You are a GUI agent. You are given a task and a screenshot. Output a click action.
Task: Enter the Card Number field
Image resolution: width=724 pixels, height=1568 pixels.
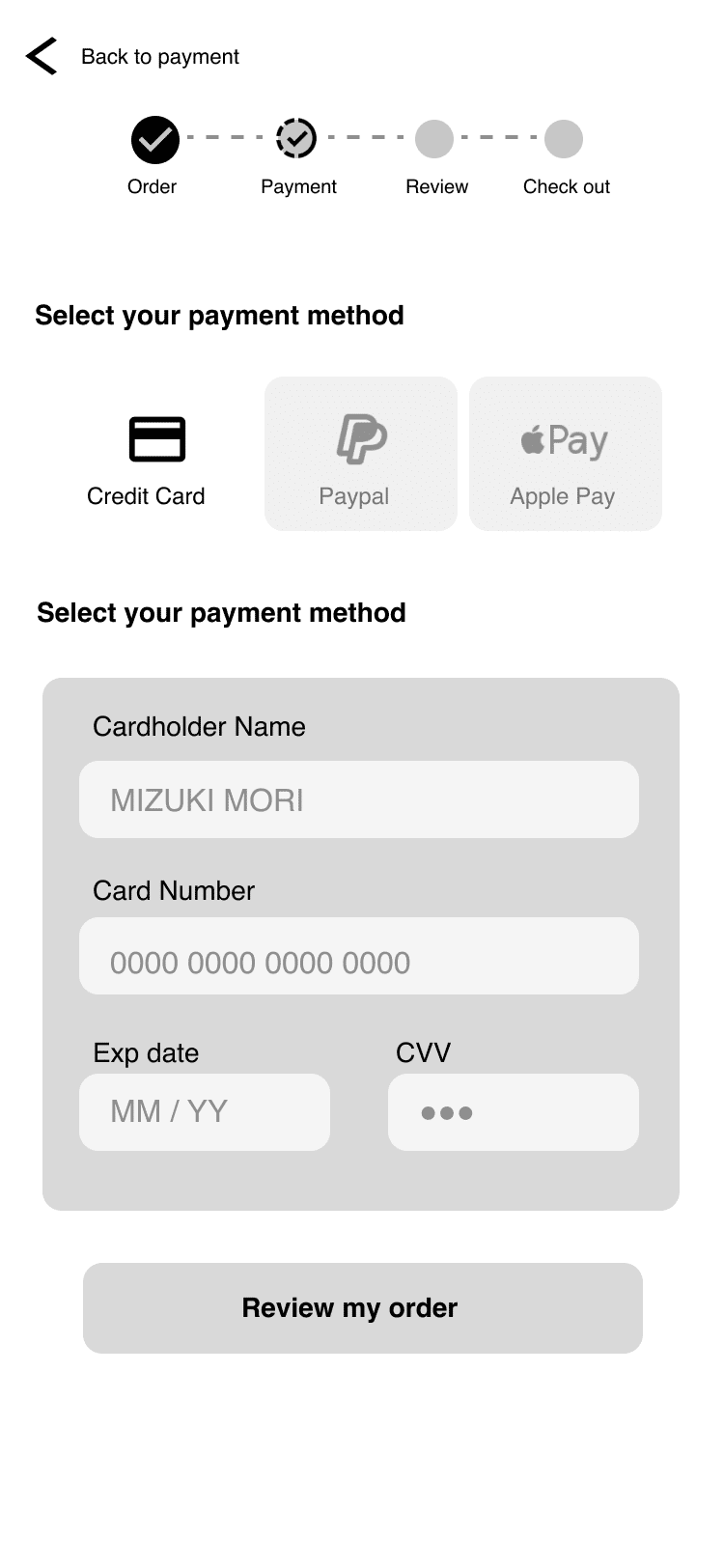[x=359, y=956]
